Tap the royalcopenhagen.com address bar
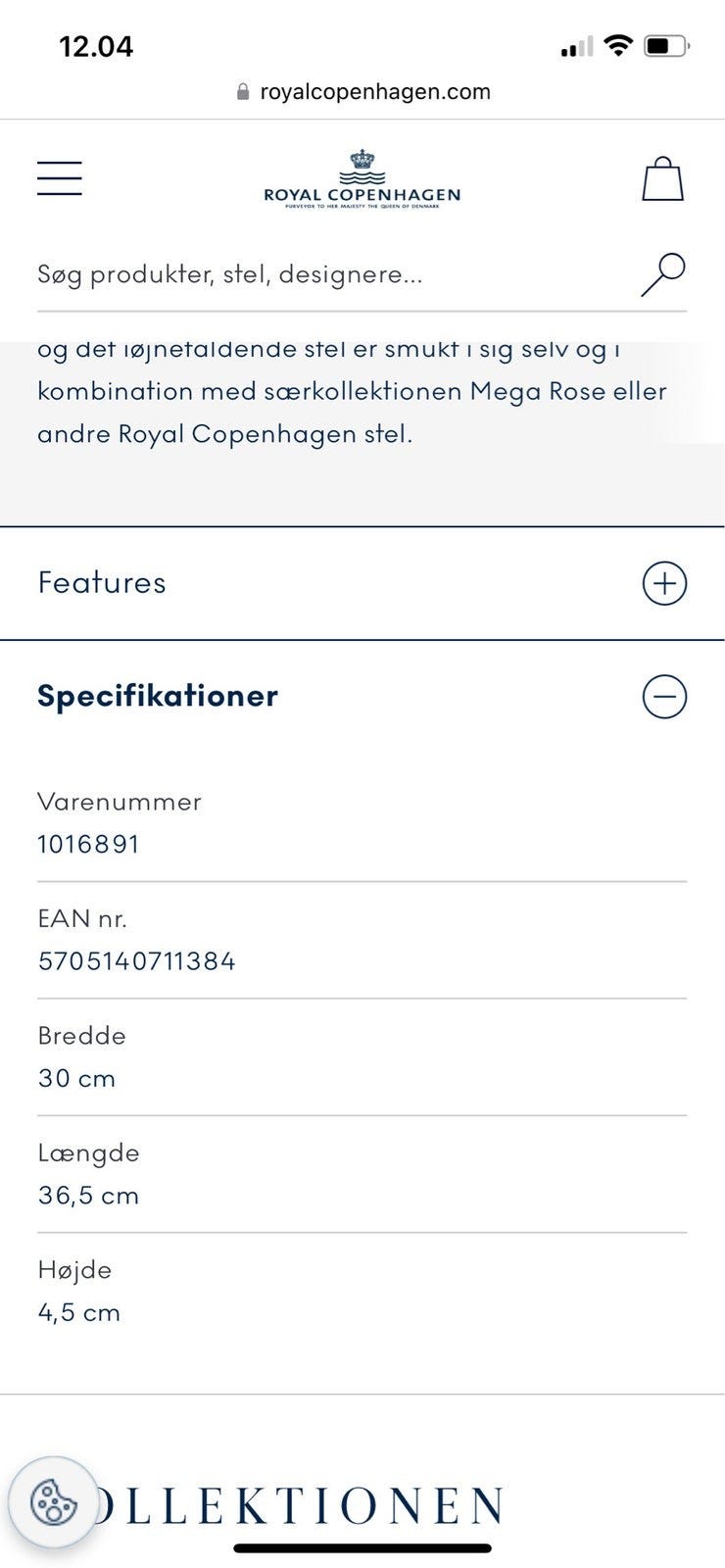This screenshot has width=725, height=1568. click(x=362, y=92)
